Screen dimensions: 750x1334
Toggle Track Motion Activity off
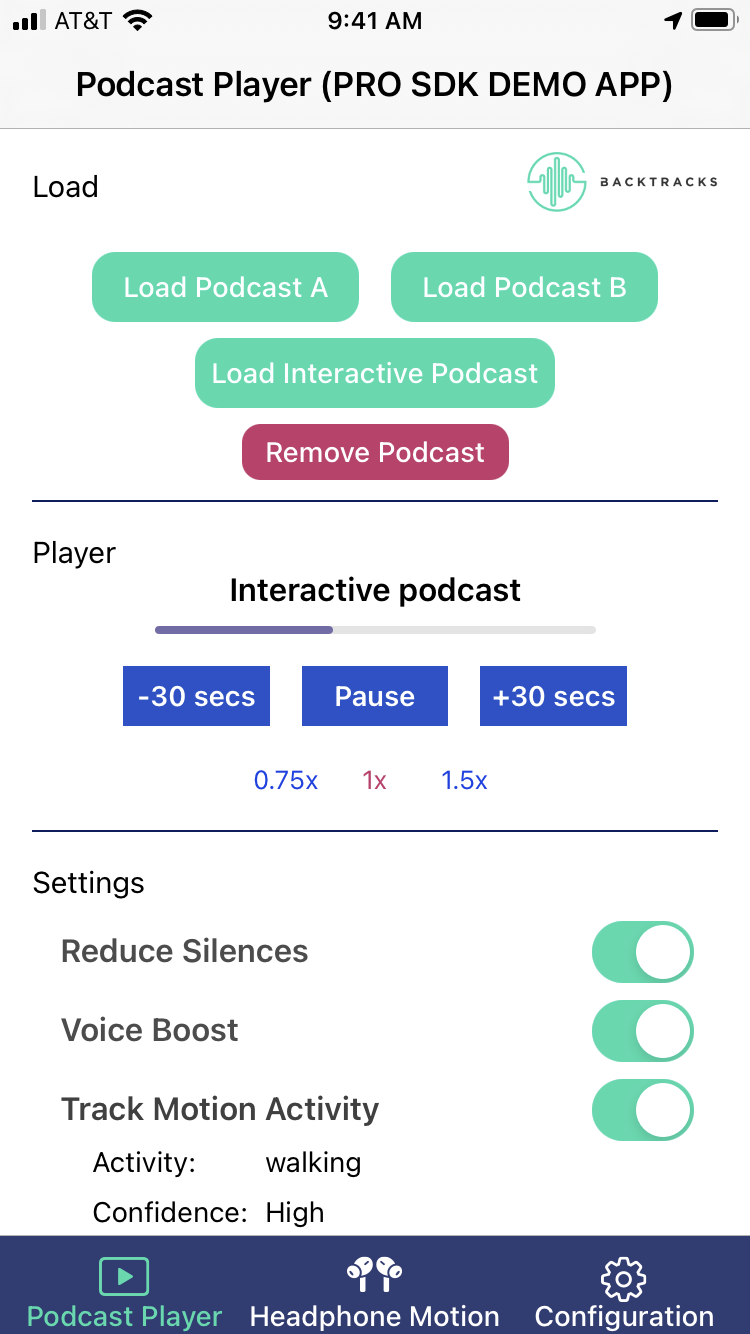(642, 1110)
